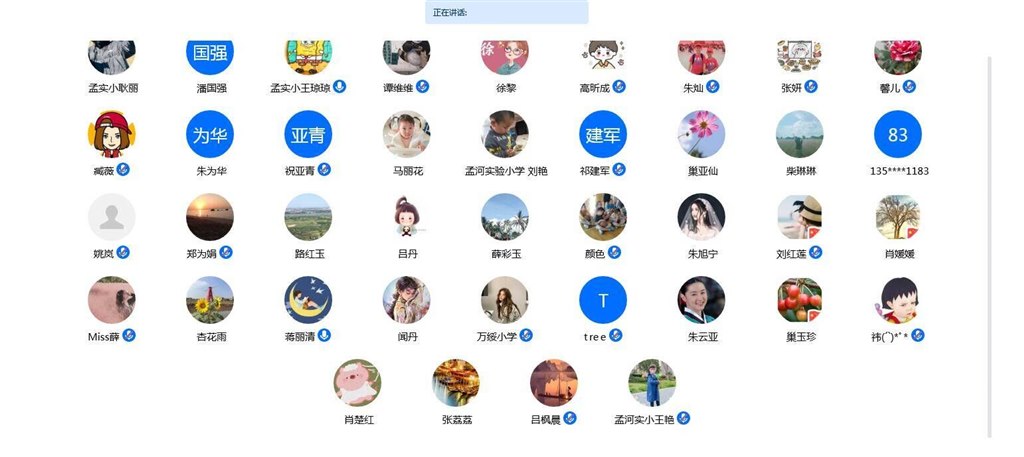Screen dimensions: 1024x457
Task: Tap participant 朱旭宁
Action: (x=701, y=217)
